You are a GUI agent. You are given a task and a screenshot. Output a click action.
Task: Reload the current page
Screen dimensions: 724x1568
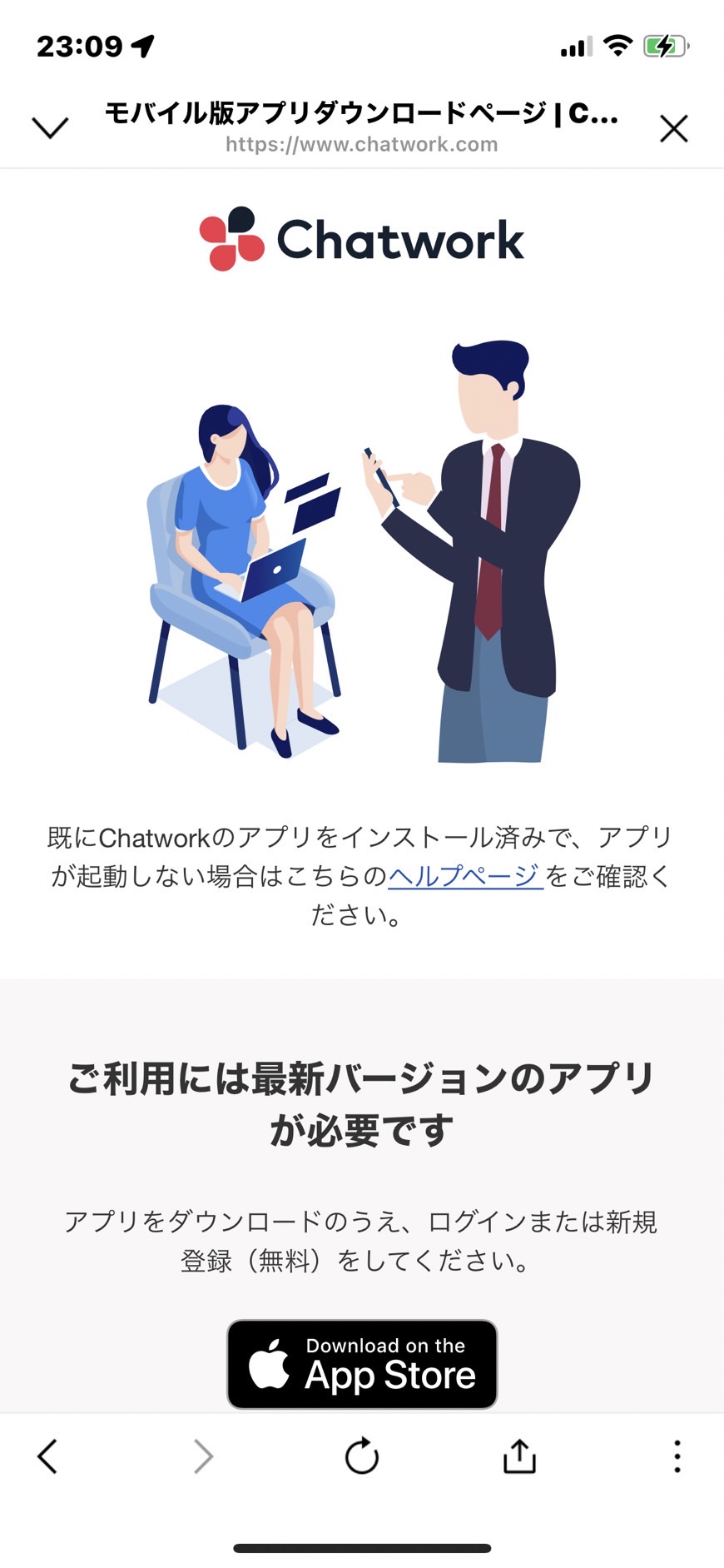362,1456
